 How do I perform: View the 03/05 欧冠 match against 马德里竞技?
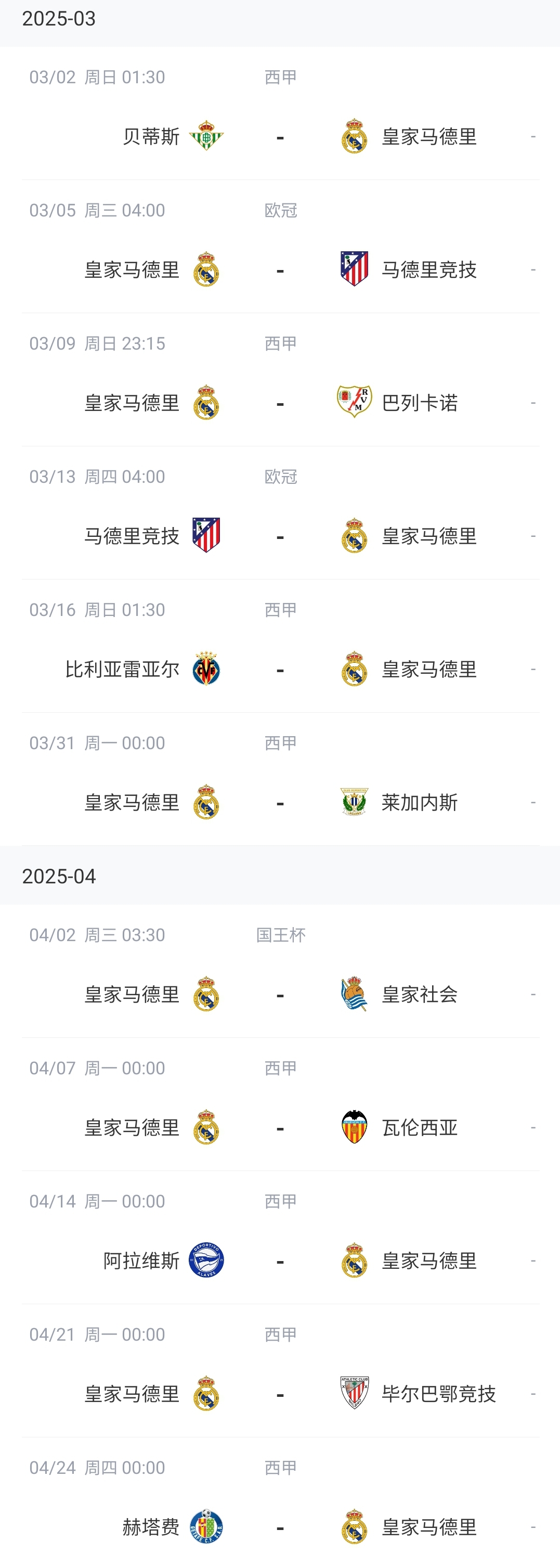pyautogui.click(x=280, y=269)
